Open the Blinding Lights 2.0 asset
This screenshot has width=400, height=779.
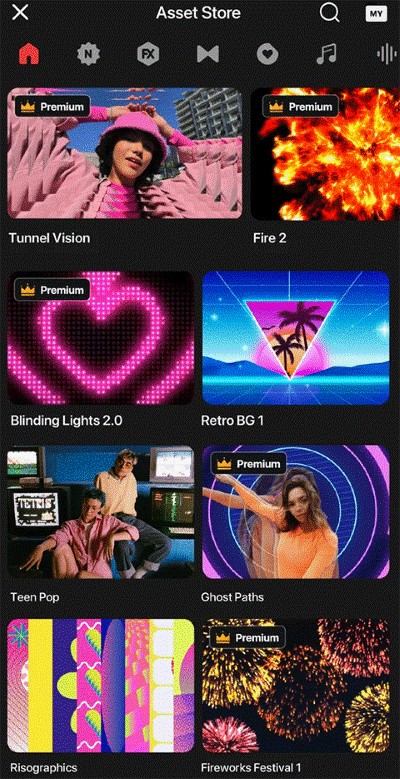click(x=101, y=338)
